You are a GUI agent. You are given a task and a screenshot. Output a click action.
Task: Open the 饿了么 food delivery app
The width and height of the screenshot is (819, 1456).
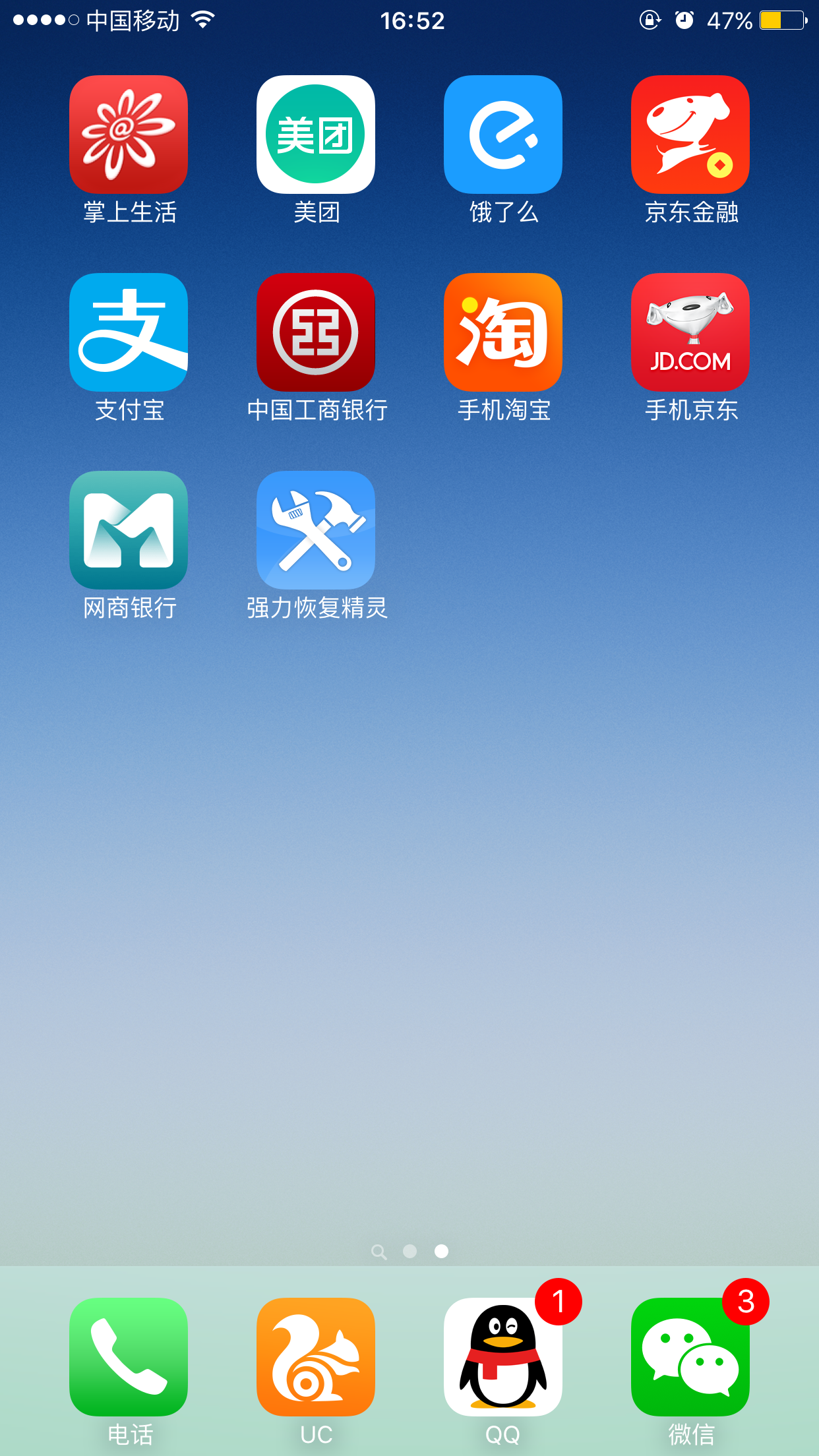[x=502, y=134]
